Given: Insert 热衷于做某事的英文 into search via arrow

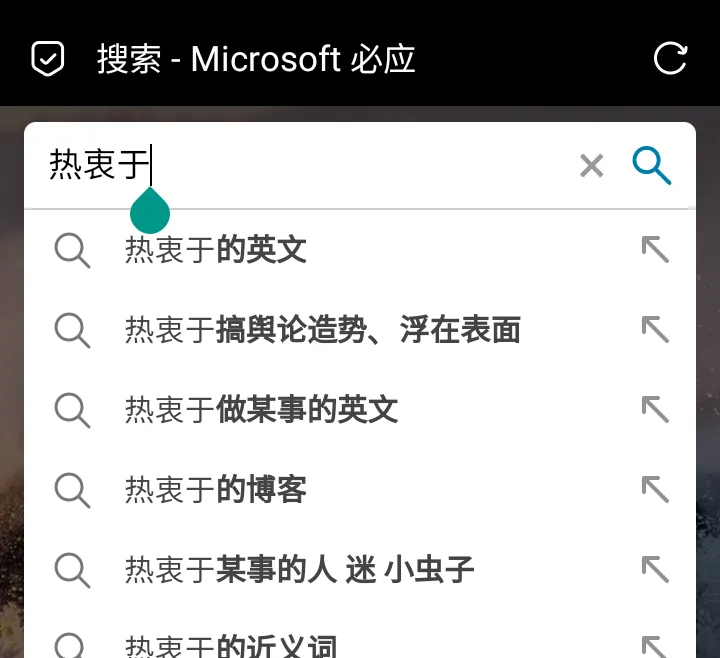Looking at the screenshot, I should click(654, 409).
